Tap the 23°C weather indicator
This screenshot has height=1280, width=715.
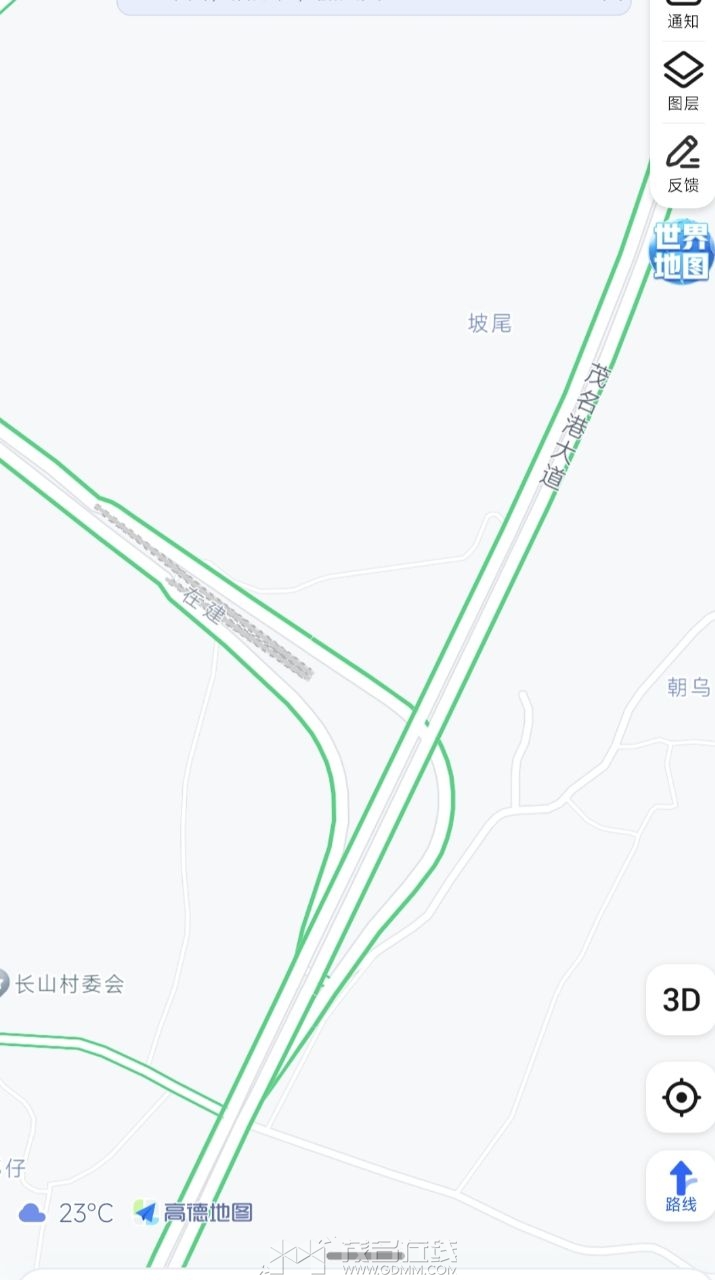[x=66, y=1213]
